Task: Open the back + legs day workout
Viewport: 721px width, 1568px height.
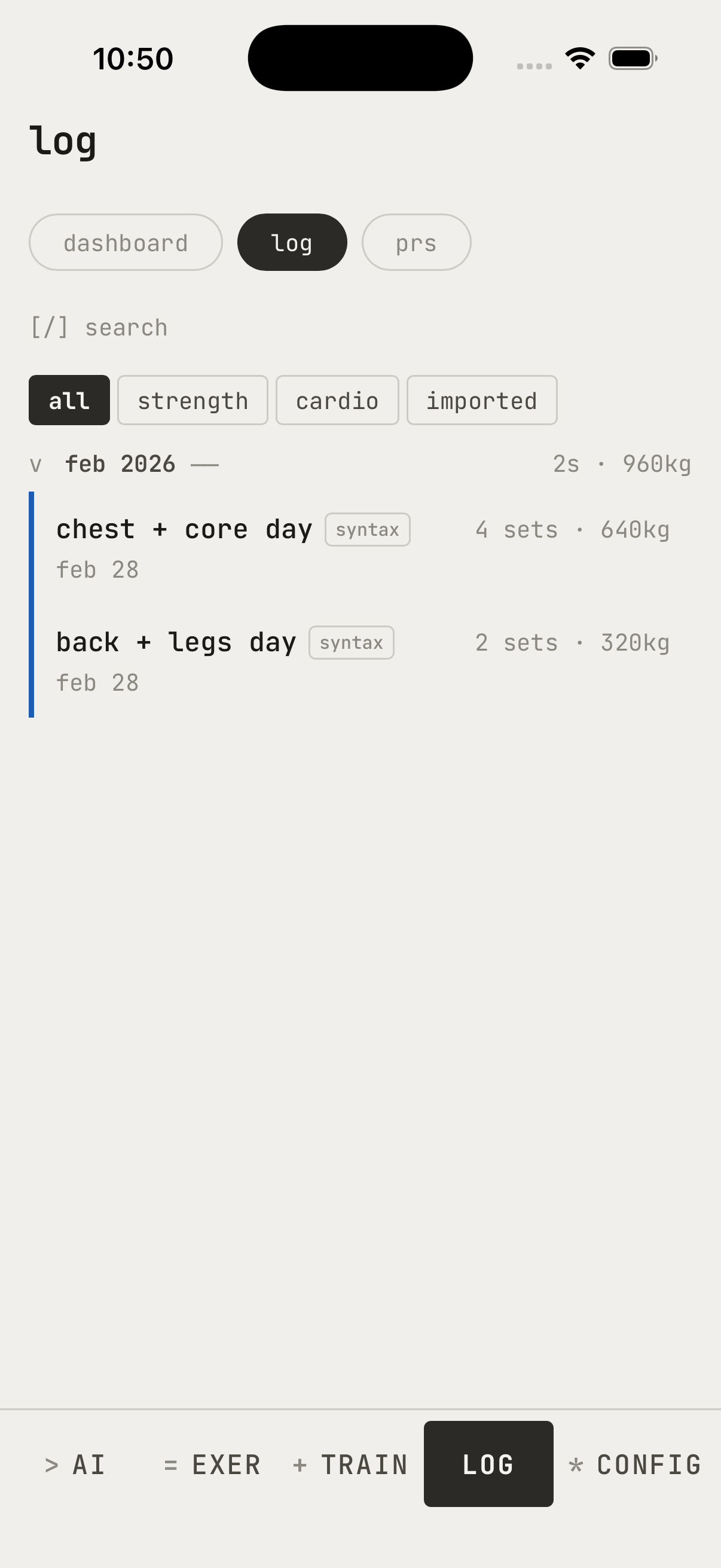Action: pos(176,642)
